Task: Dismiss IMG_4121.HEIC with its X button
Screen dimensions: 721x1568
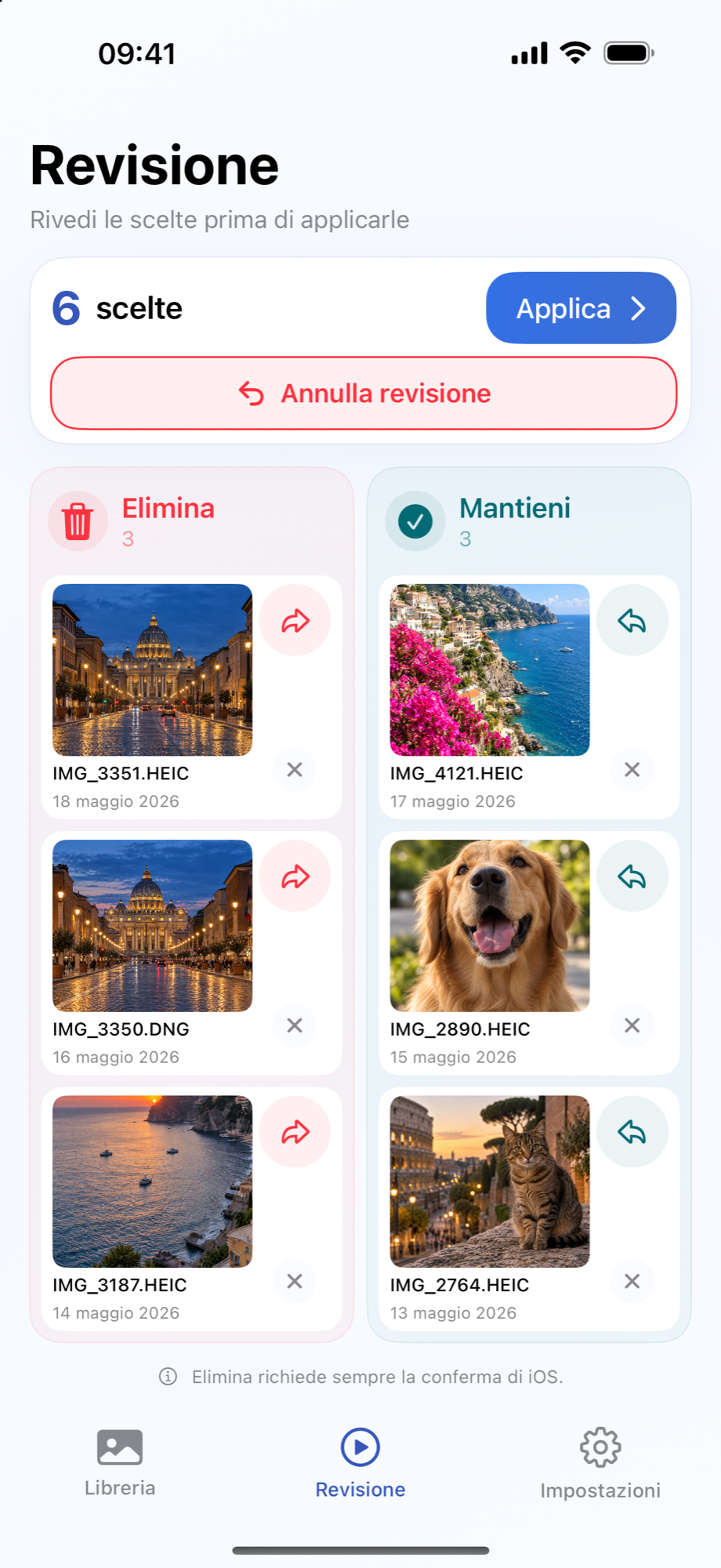Action: coord(632,770)
